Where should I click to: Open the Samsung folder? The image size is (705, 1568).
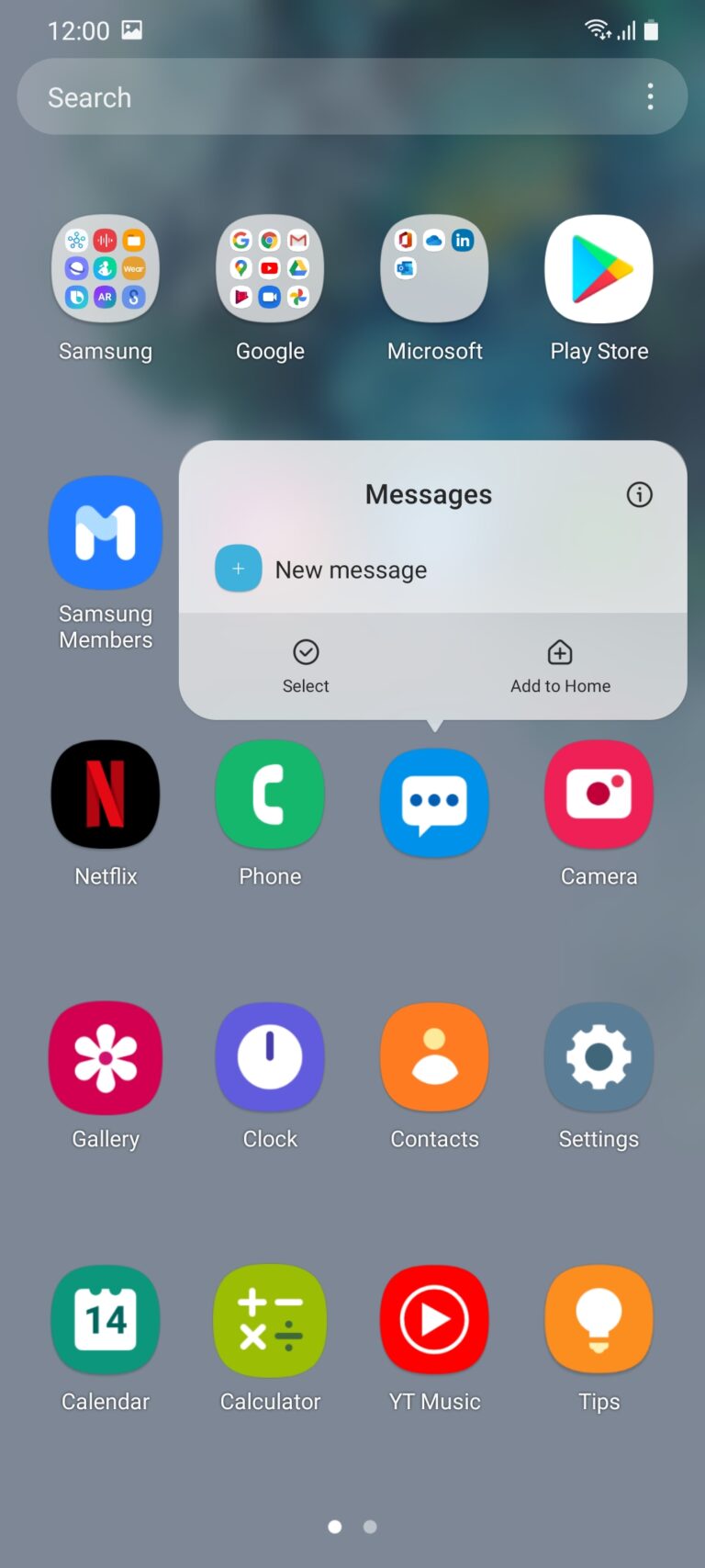click(x=106, y=269)
